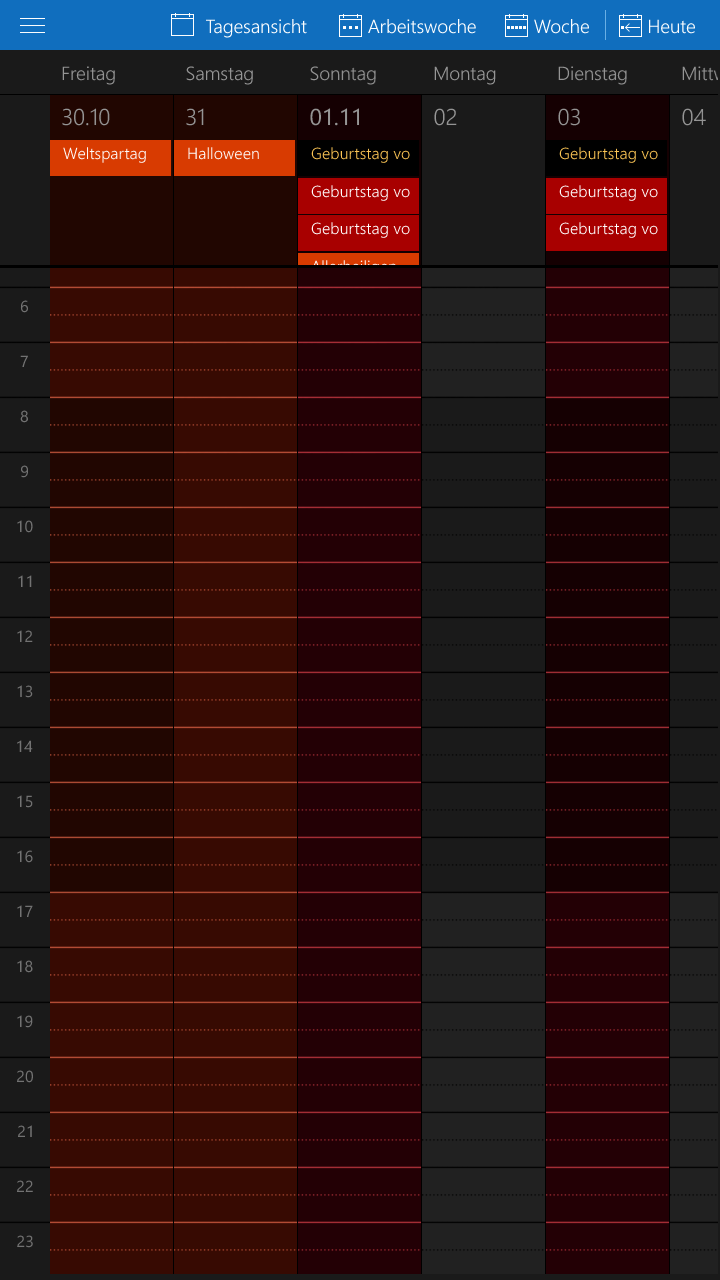Open Sonntag's top yellow Geburtstag entry
720x1280 pixels.
[359, 158]
